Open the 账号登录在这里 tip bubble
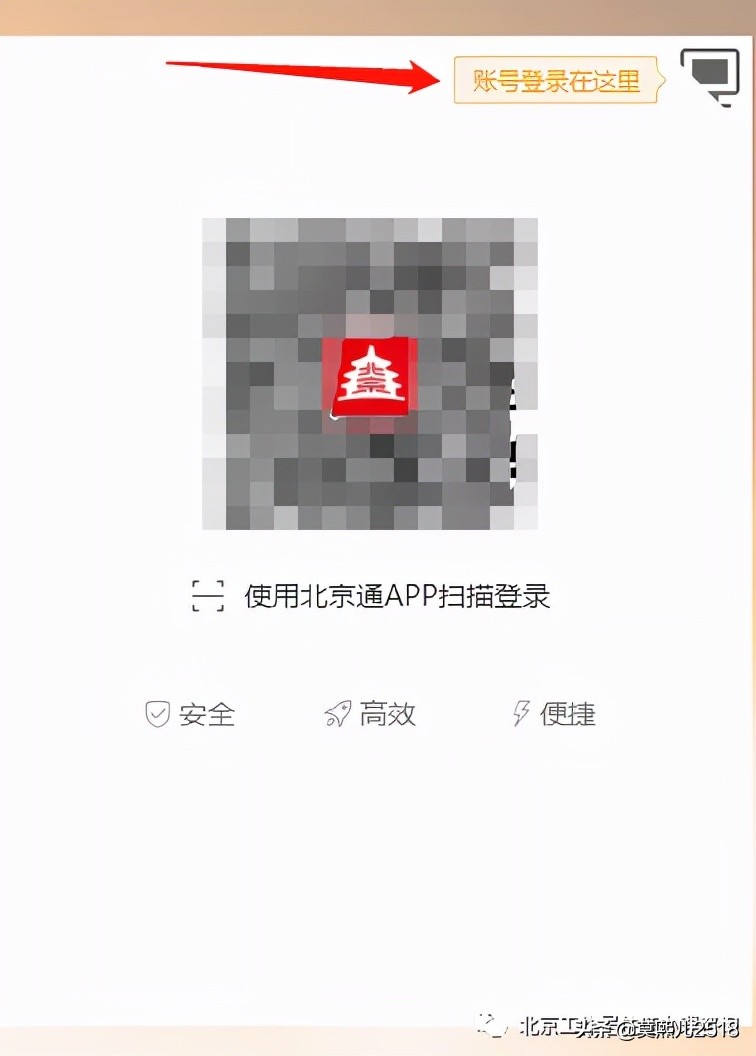This screenshot has width=756, height=1056. coord(556,81)
